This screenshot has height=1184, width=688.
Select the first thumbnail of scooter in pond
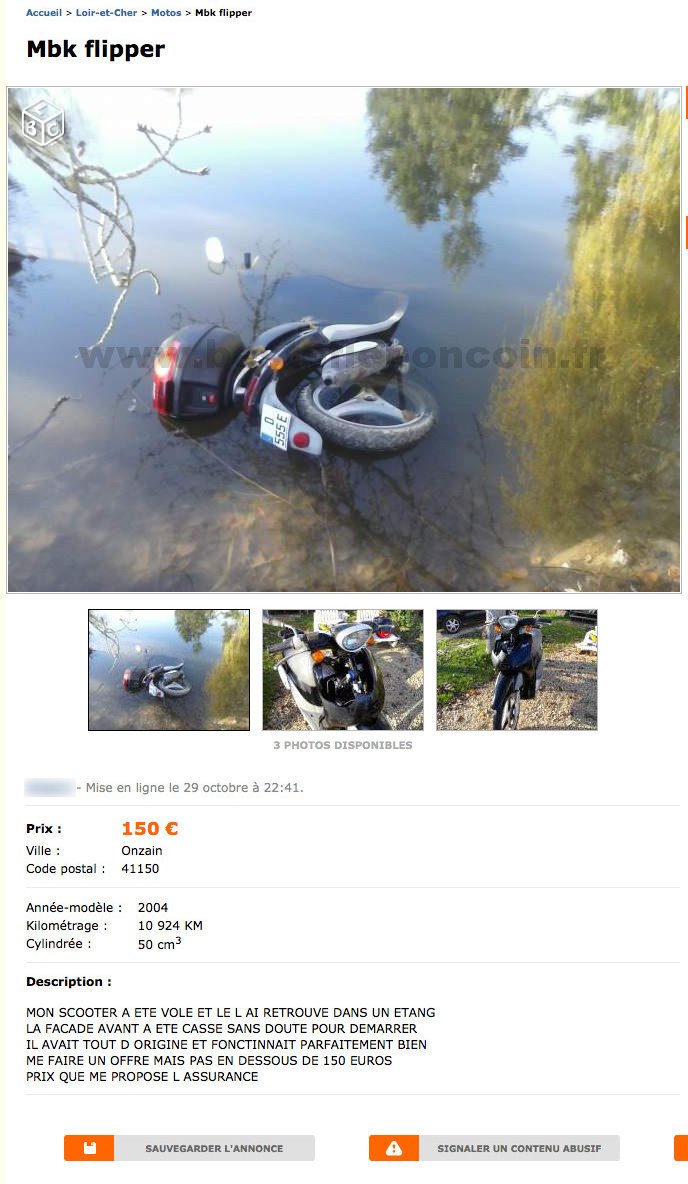tap(169, 670)
